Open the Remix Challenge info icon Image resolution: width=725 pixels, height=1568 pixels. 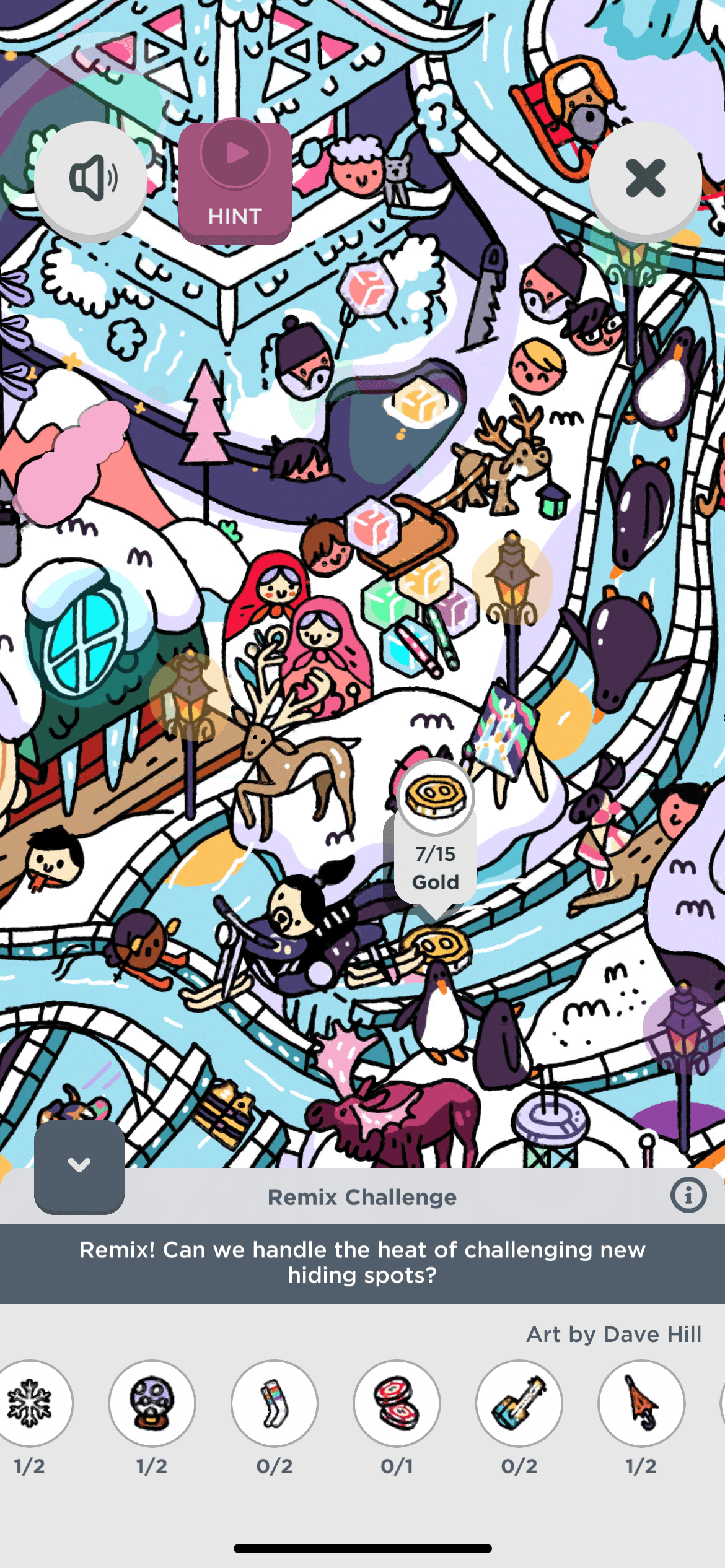click(x=688, y=1195)
